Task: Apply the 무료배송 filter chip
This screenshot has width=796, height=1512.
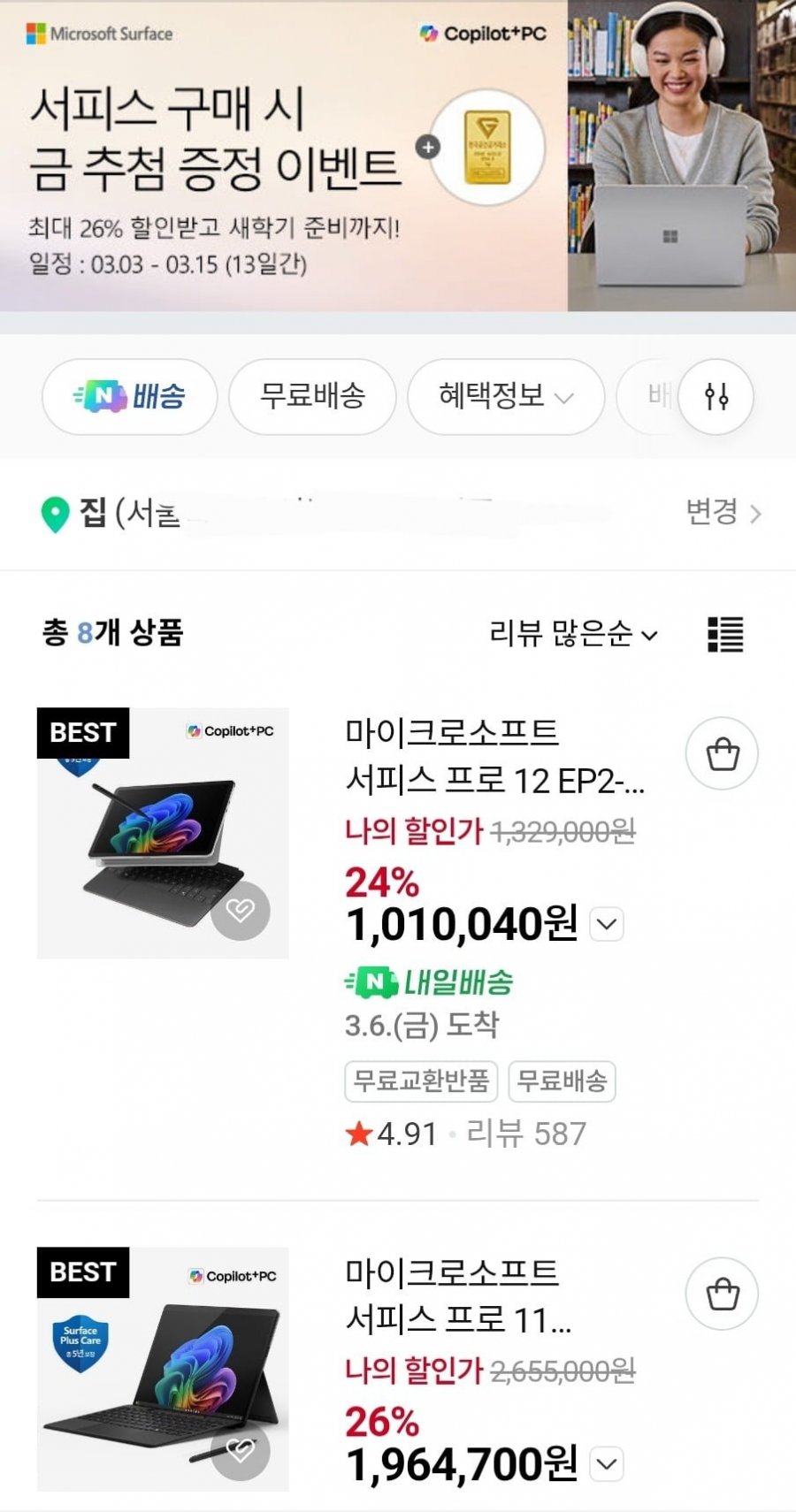Action: (x=312, y=397)
